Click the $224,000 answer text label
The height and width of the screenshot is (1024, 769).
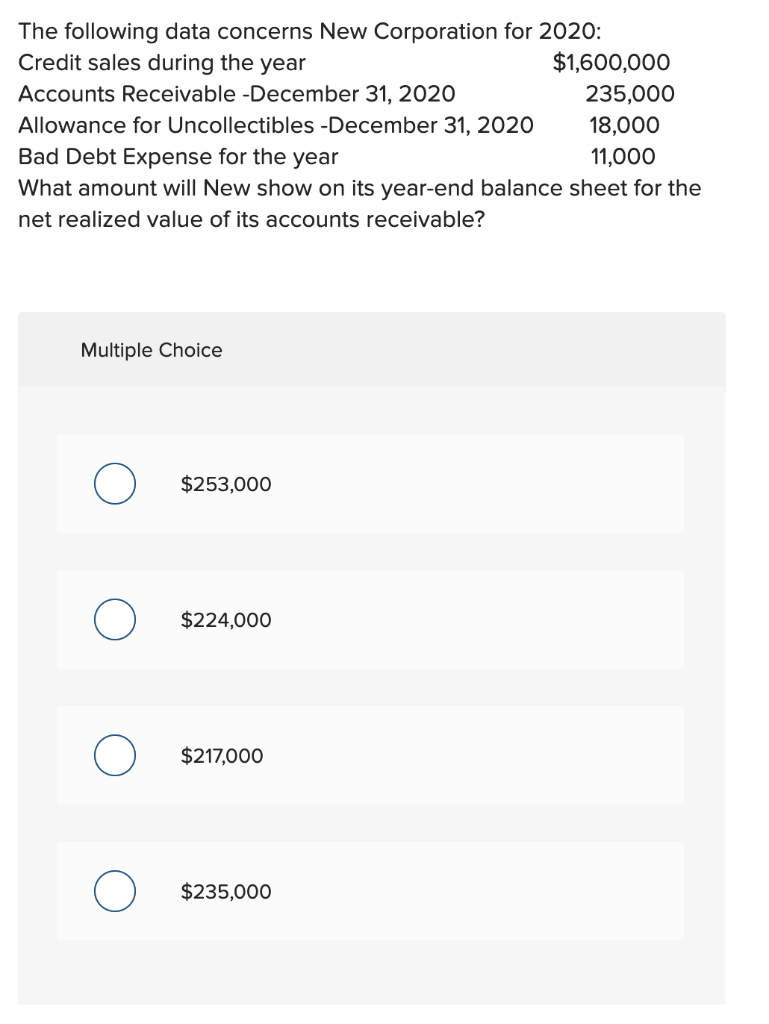click(x=225, y=620)
